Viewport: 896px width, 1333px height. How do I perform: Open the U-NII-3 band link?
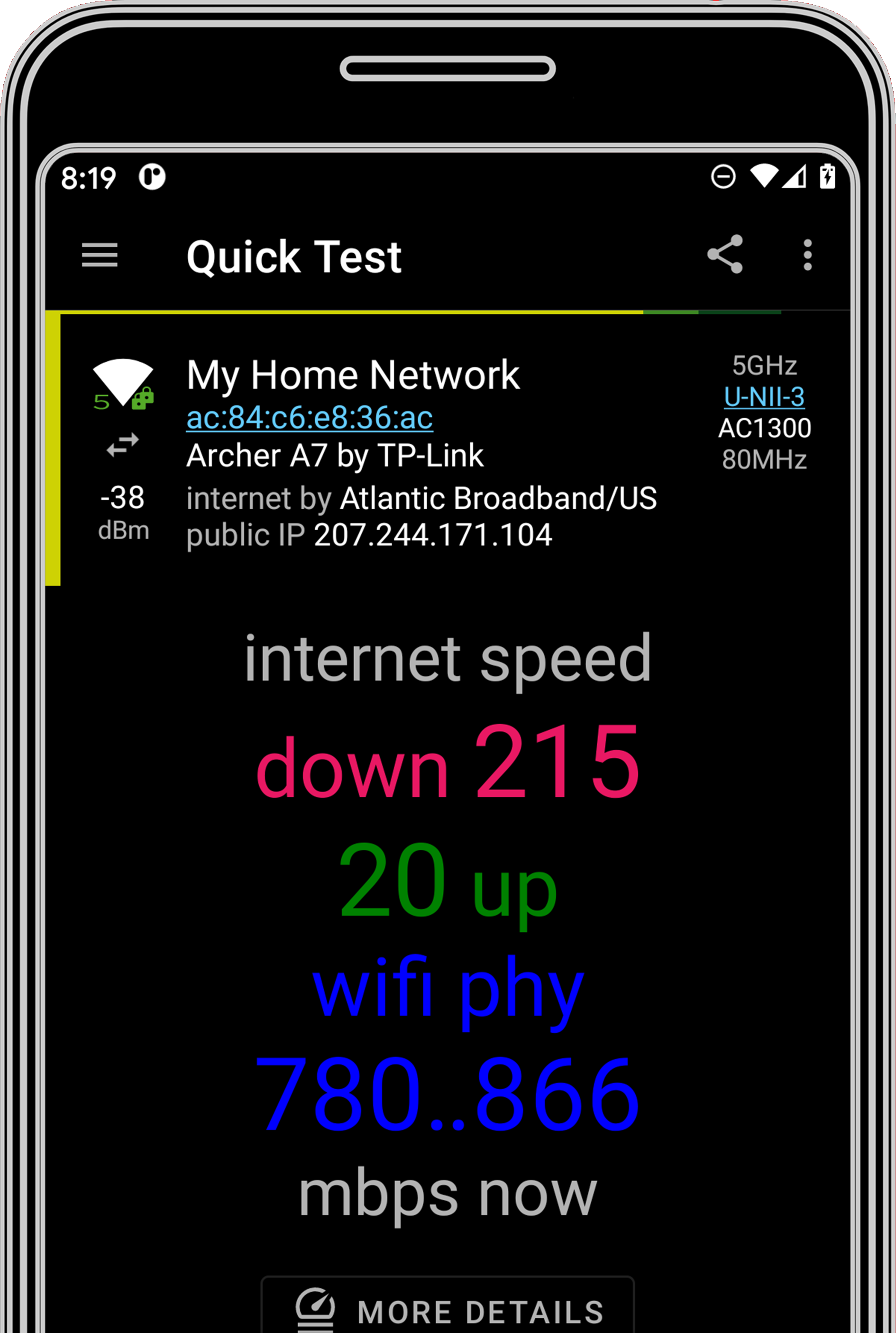(x=764, y=397)
